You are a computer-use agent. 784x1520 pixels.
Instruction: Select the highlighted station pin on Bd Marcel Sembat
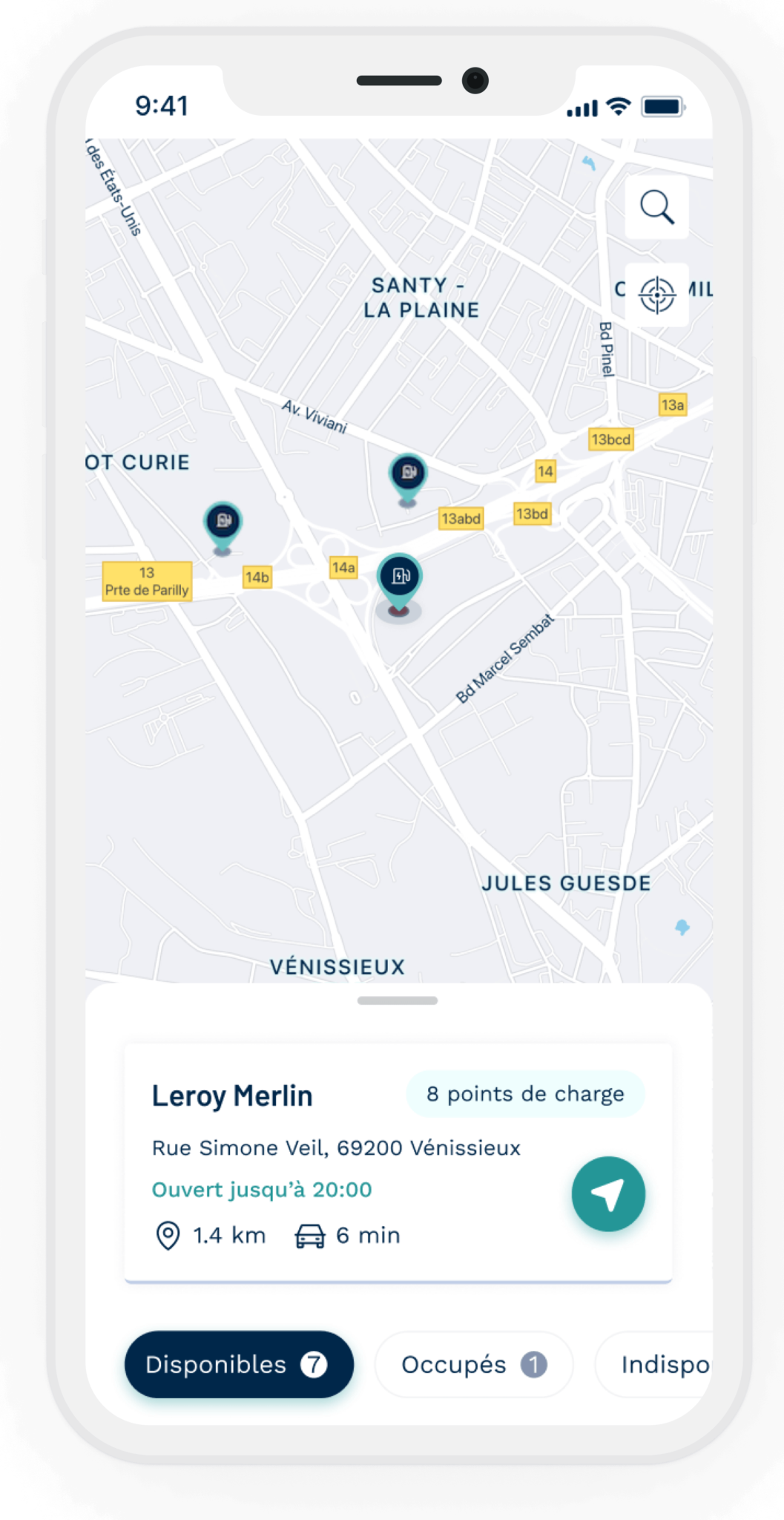[x=400, y=577]
